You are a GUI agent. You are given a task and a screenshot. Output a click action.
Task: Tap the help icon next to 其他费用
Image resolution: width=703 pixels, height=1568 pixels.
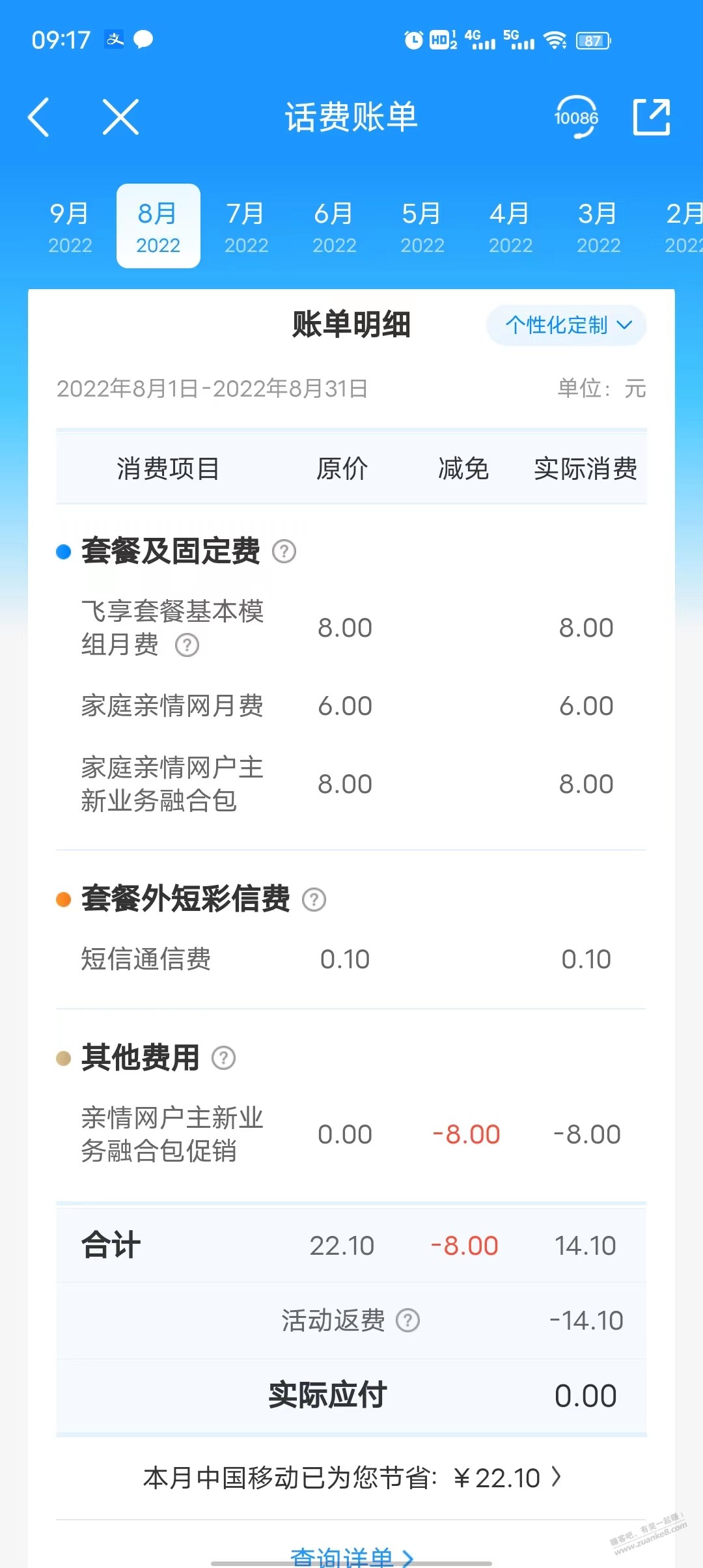coord(224,1058)
